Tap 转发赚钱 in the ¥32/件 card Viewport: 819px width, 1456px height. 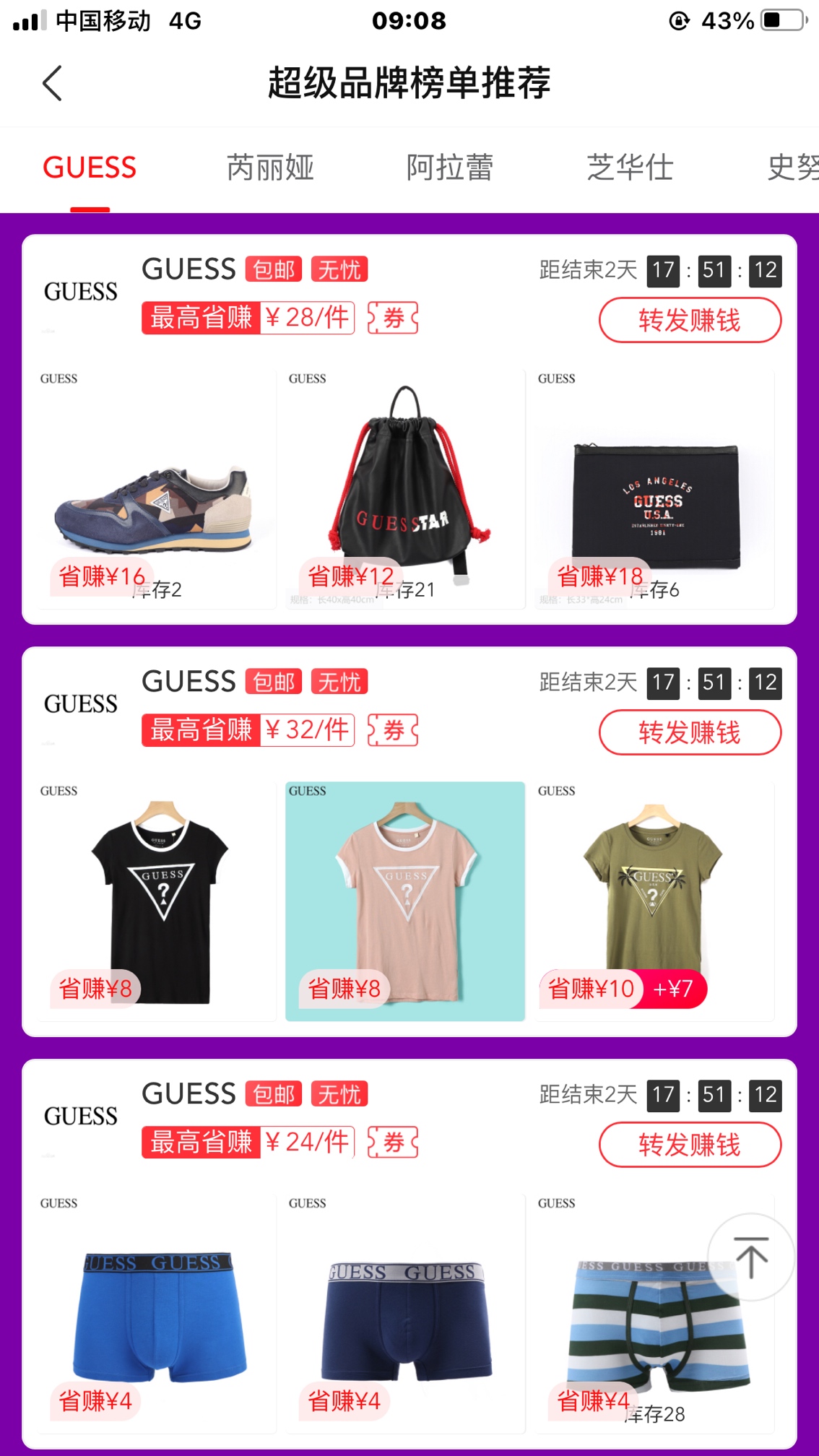[x=690, y=732]
